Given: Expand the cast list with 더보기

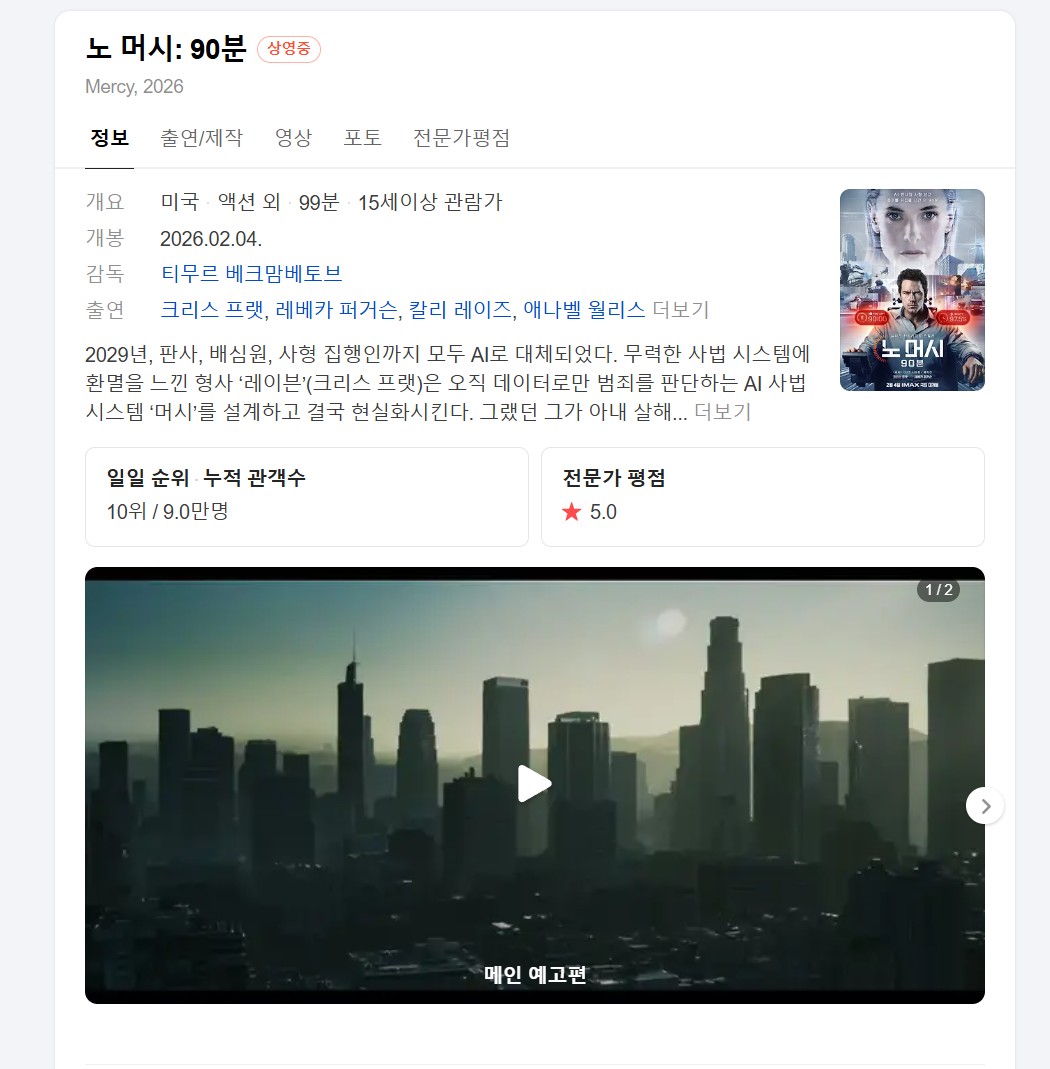Looking at the screenshot, I should [x=680, y=310].
